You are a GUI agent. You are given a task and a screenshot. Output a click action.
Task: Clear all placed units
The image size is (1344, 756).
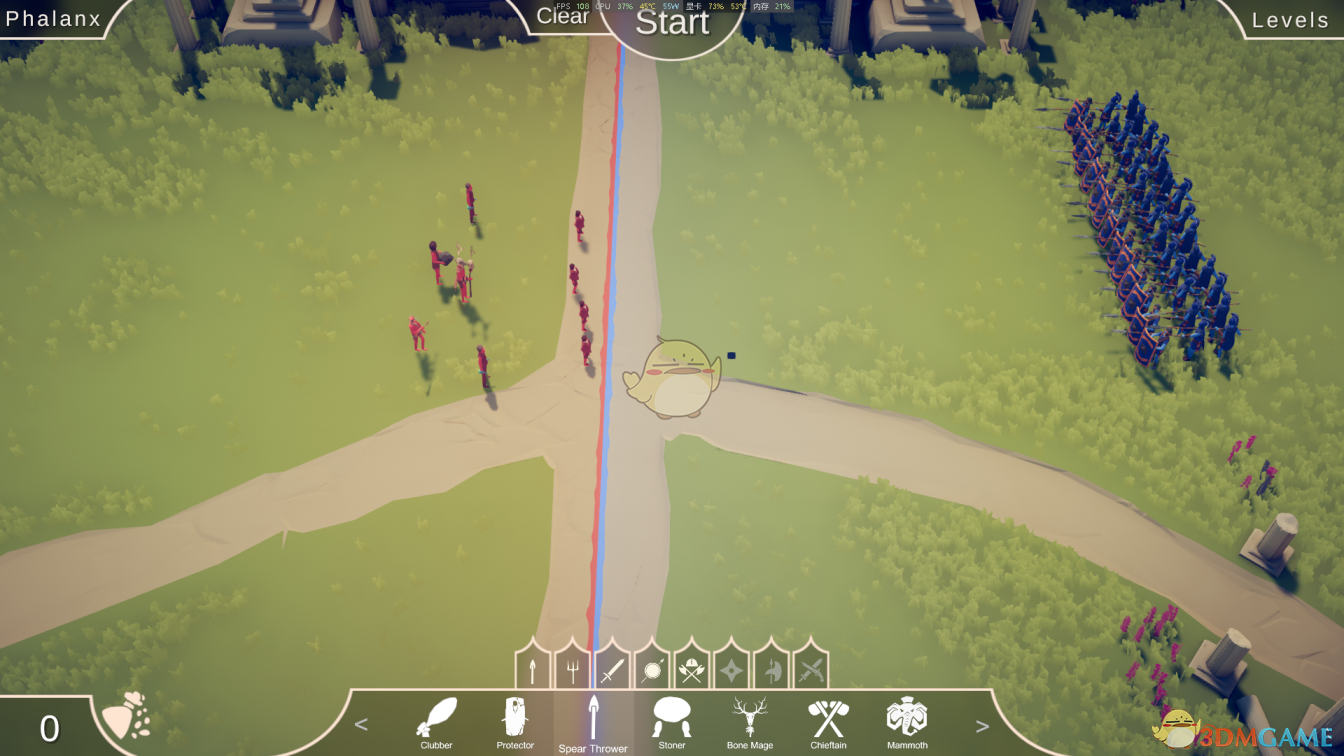(x=562, y=16)
